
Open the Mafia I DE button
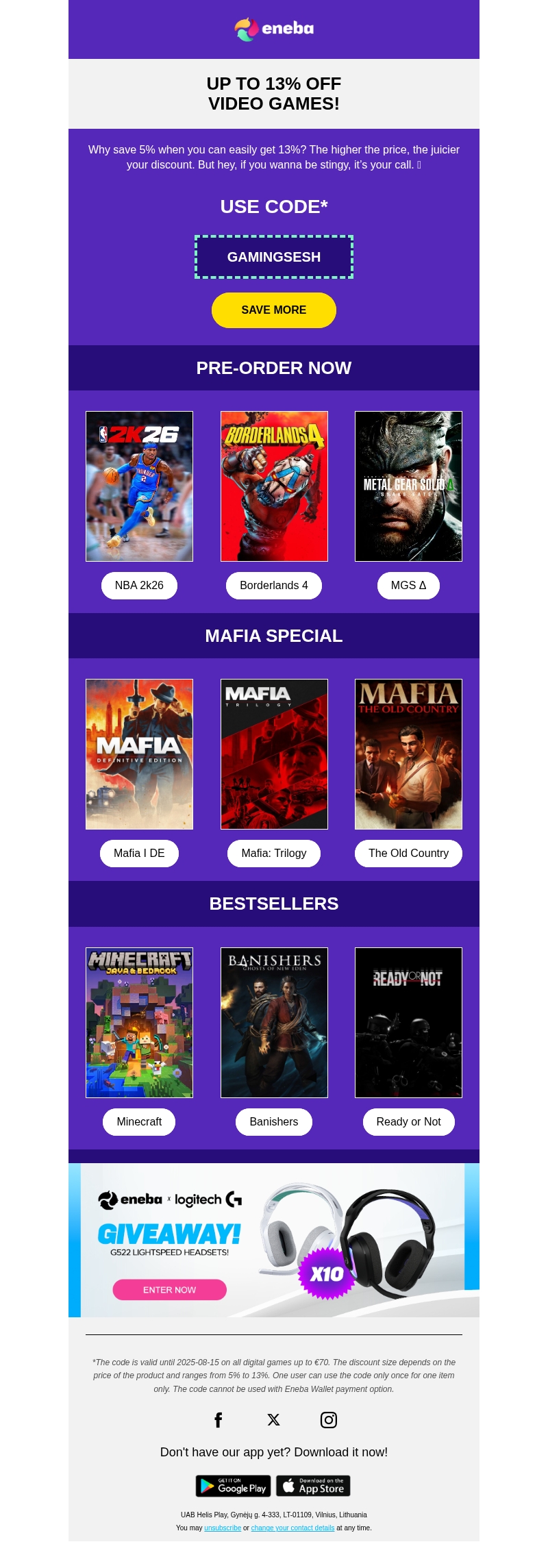[x=139, y=854]
